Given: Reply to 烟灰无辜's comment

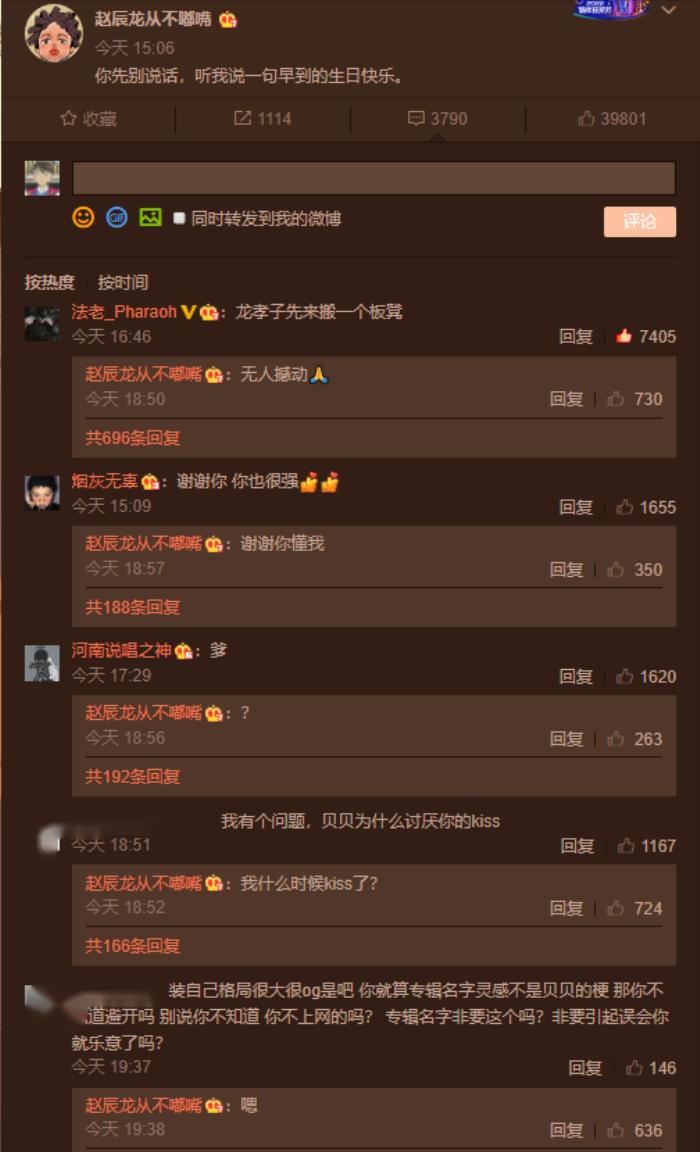Looking at the screenshot, I should click(575, 507).
